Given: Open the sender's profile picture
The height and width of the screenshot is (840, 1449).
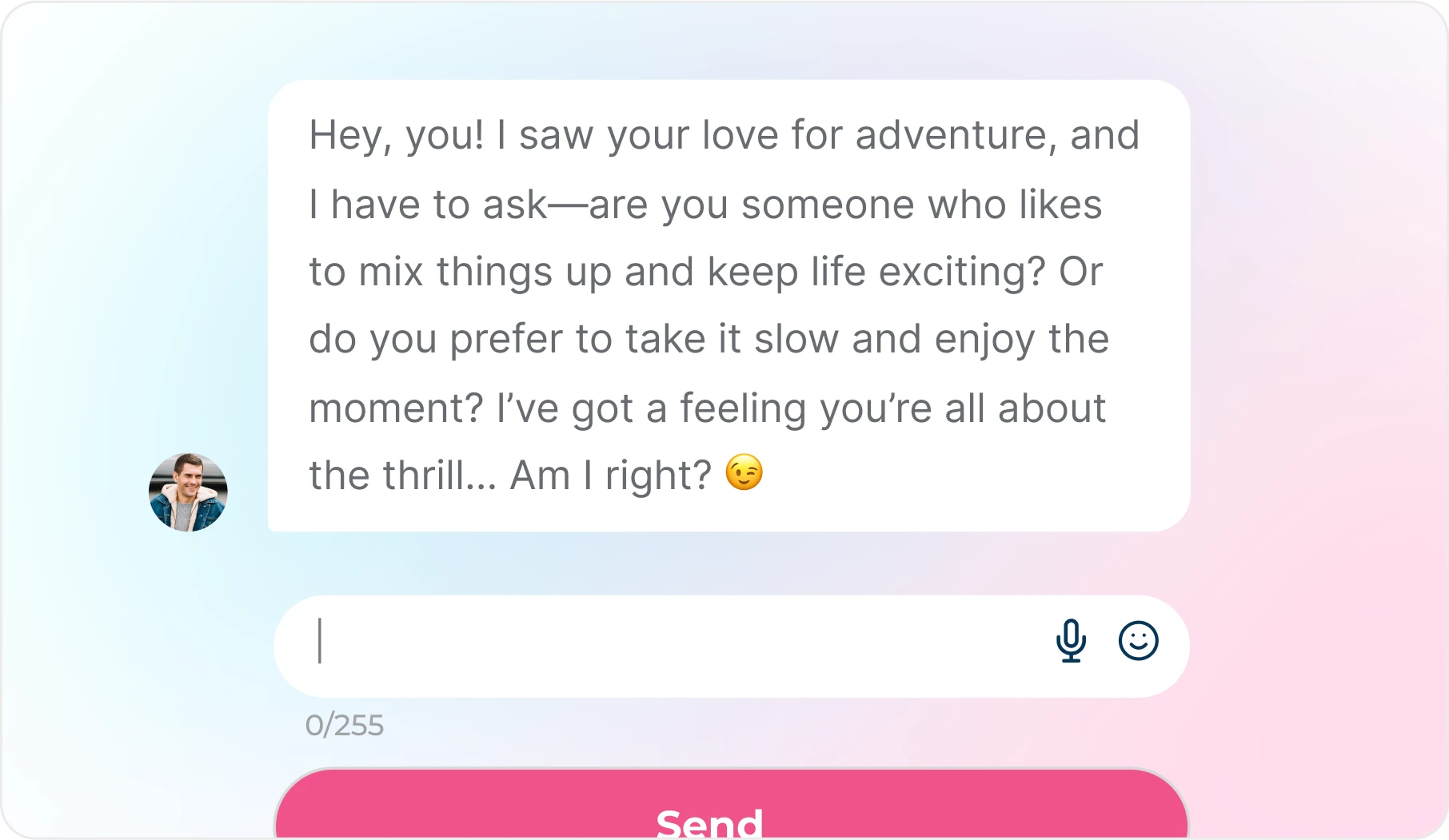Looking at the screenshot, I should [x=188, y=492].
